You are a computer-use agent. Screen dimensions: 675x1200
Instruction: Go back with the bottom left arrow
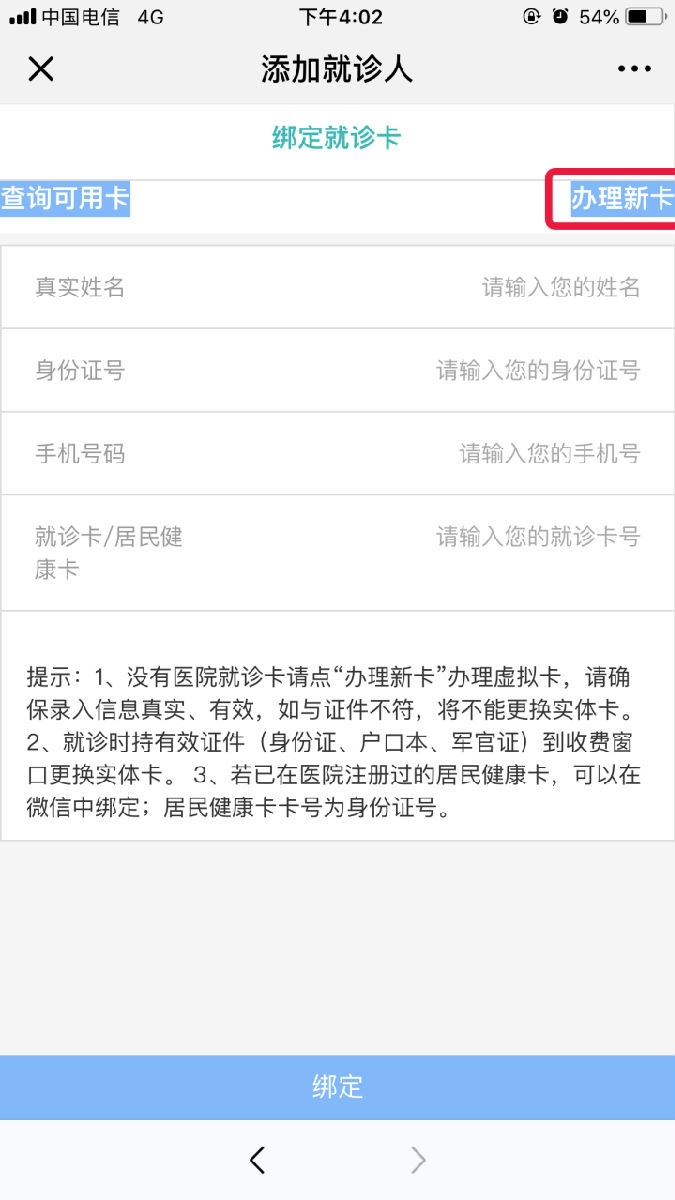pos(258,1160)
